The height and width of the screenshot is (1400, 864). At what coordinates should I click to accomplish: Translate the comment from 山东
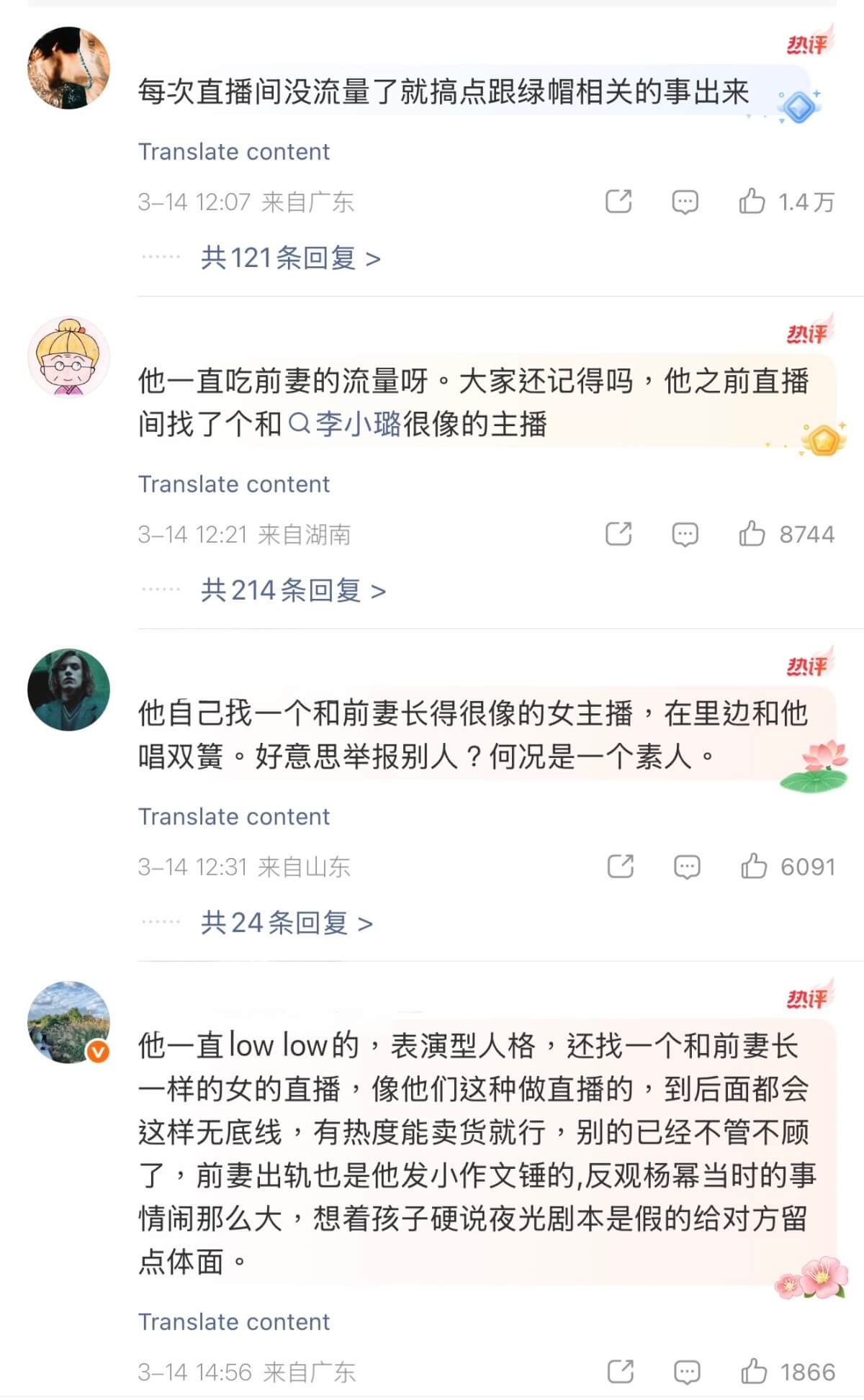tap(234, 816)
